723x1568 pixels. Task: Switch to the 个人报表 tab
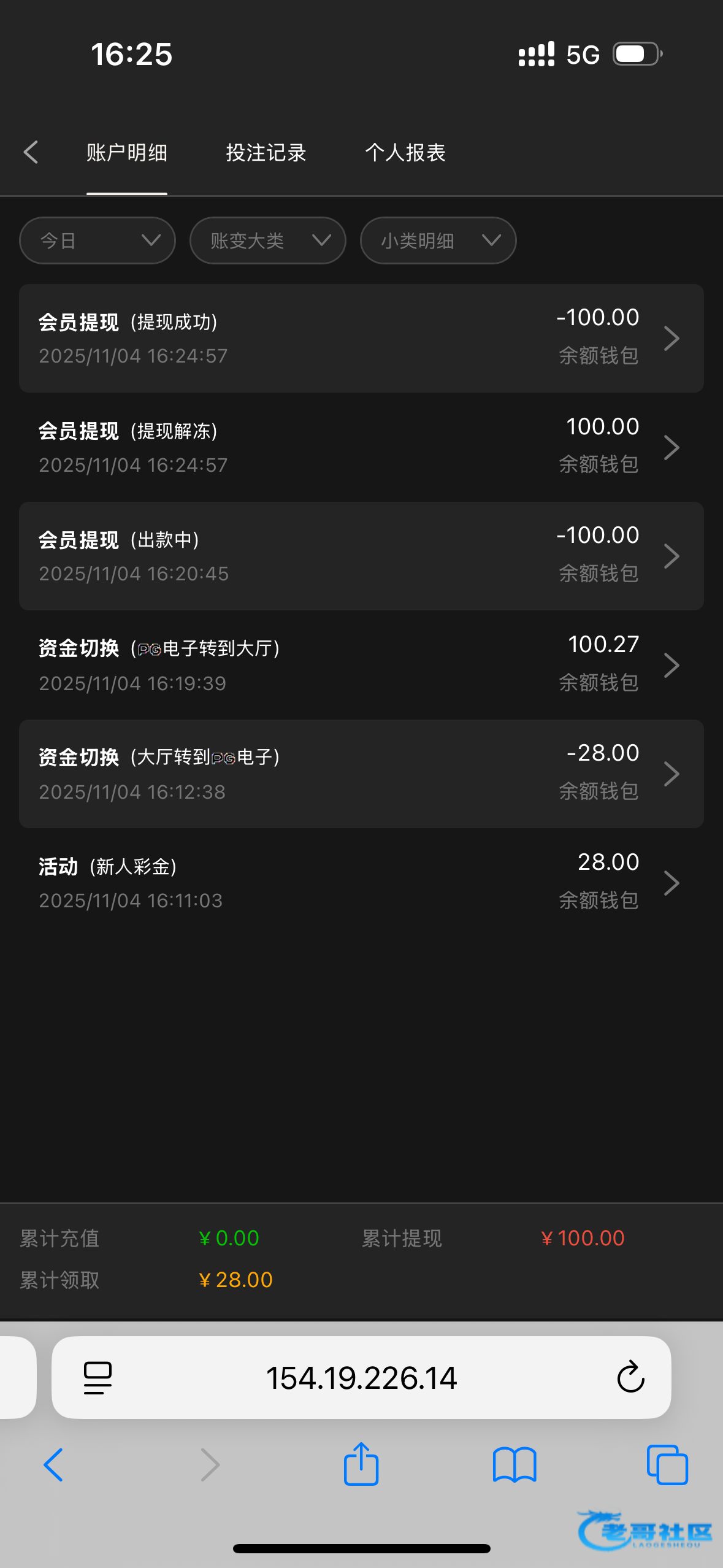coord(405,153)
